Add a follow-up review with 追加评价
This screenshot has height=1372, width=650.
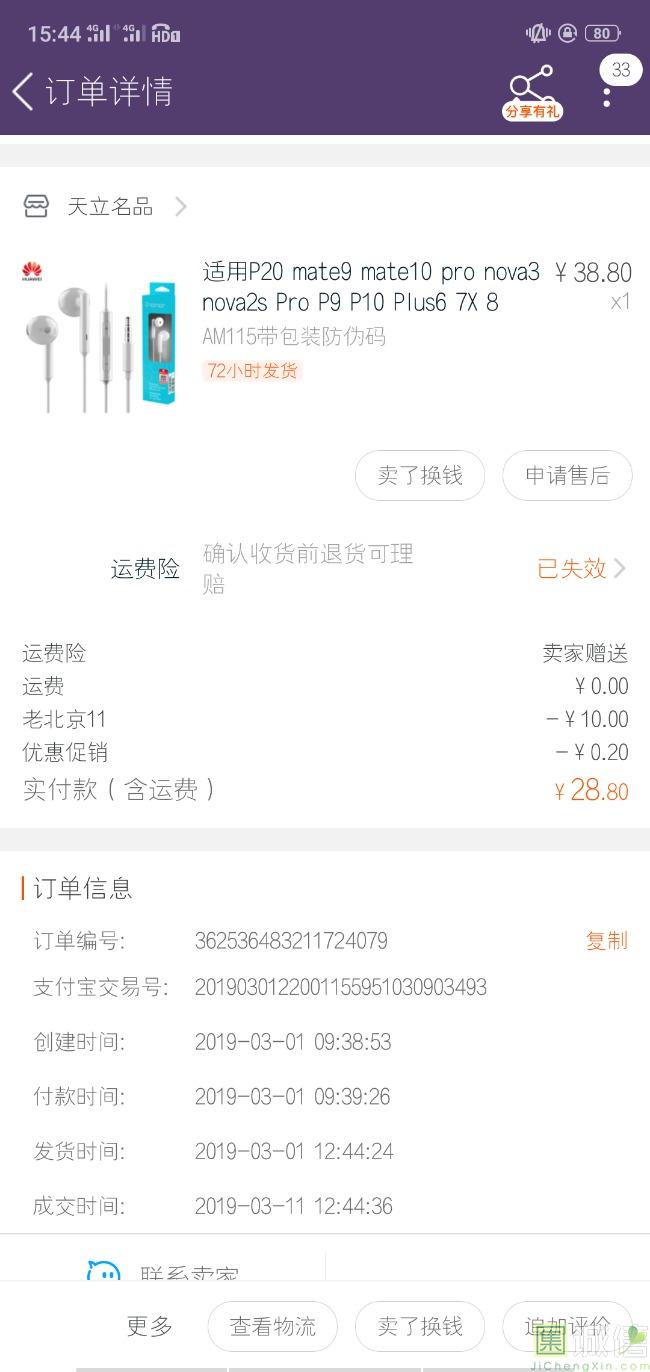[567, 1327]
